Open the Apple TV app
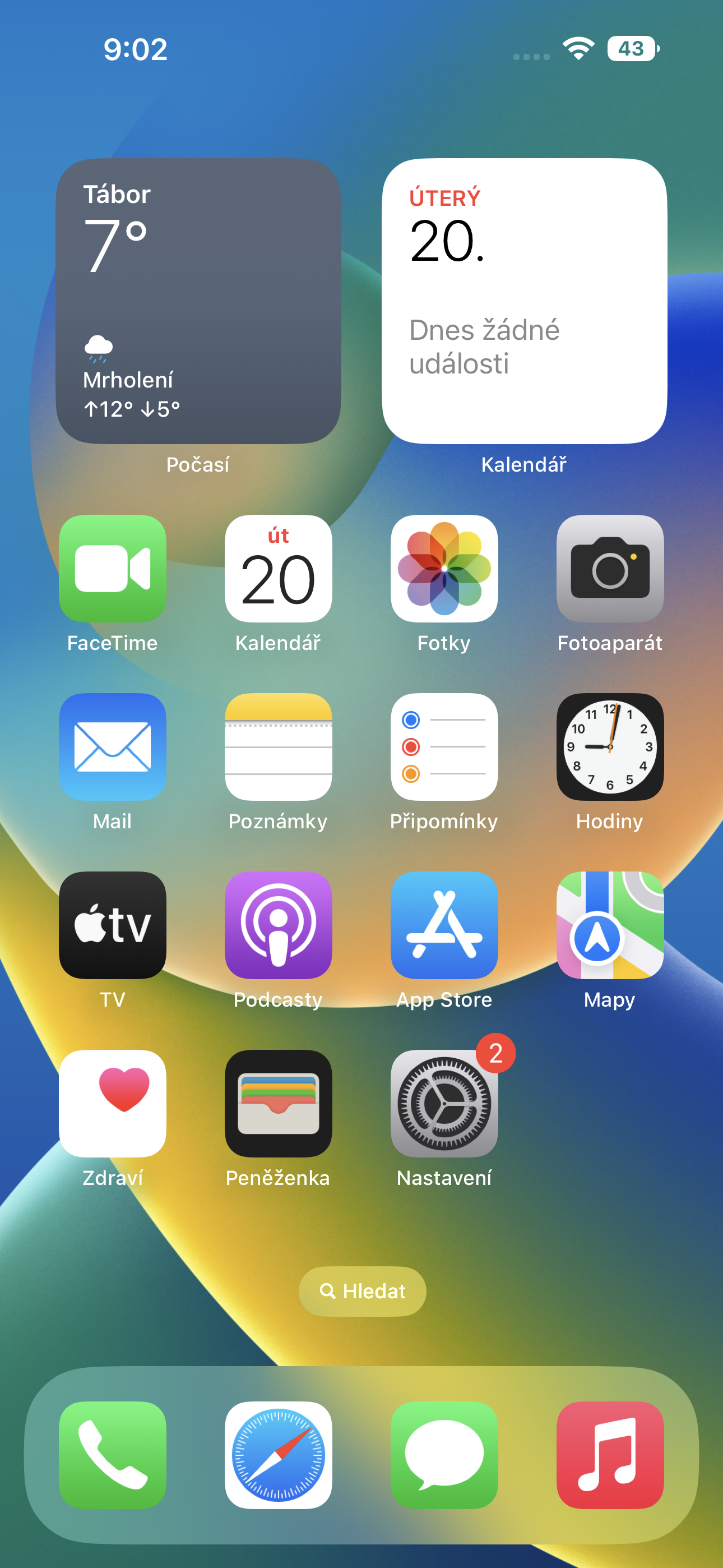Image resolution: width=723 pixels, height=1568 pixels. pos(113,925)
